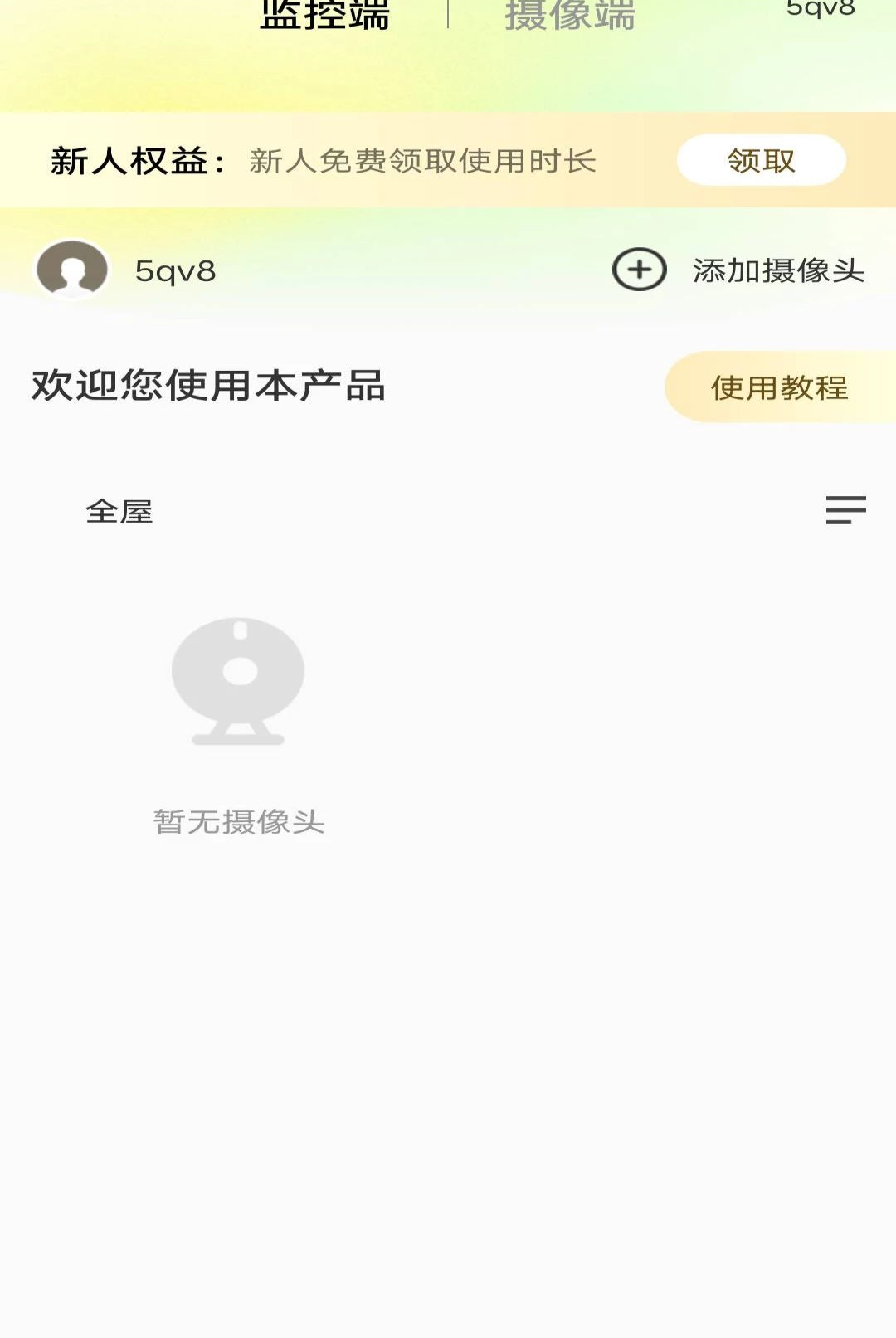Tap 添加摄像头 to add a camera

click(x=738, y=270)
